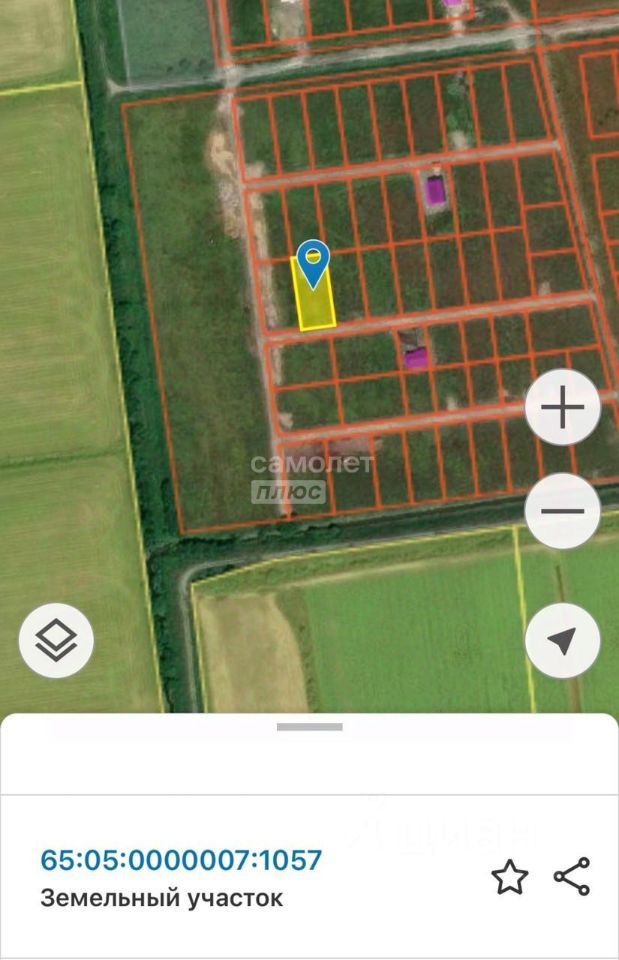This screenshot has width=619, height=960.
Task: Zoom out of the map
Action: (562, 511)
